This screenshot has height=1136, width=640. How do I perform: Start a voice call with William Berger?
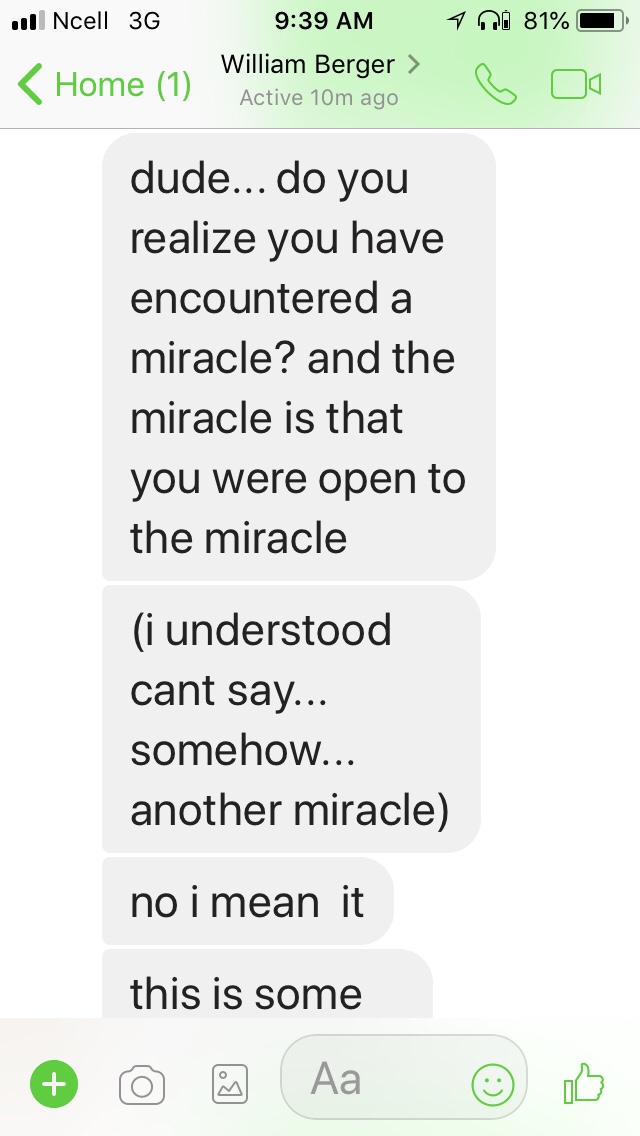pos(496,84)
